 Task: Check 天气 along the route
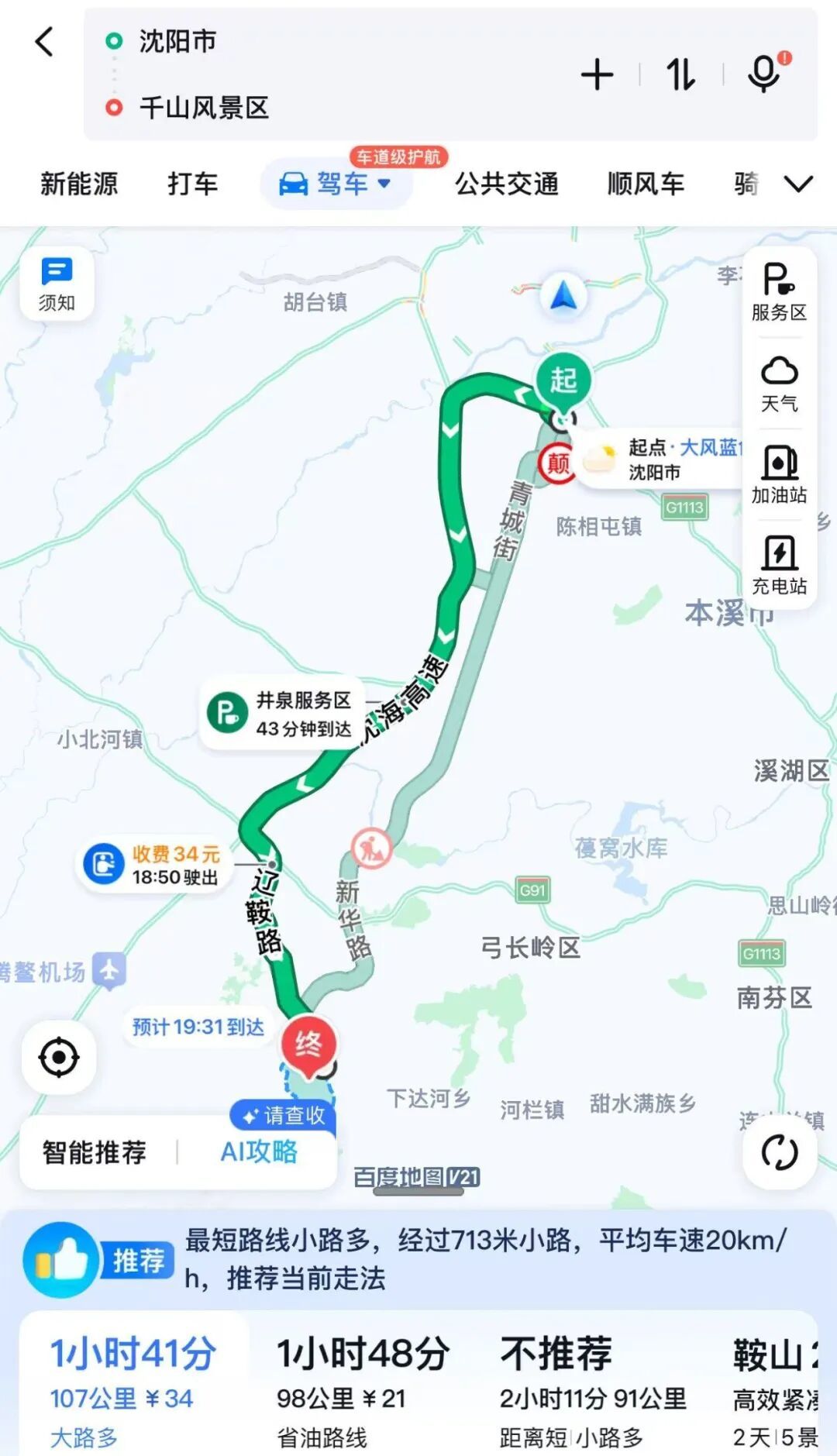pyautogui.click(x=779, y=384)
